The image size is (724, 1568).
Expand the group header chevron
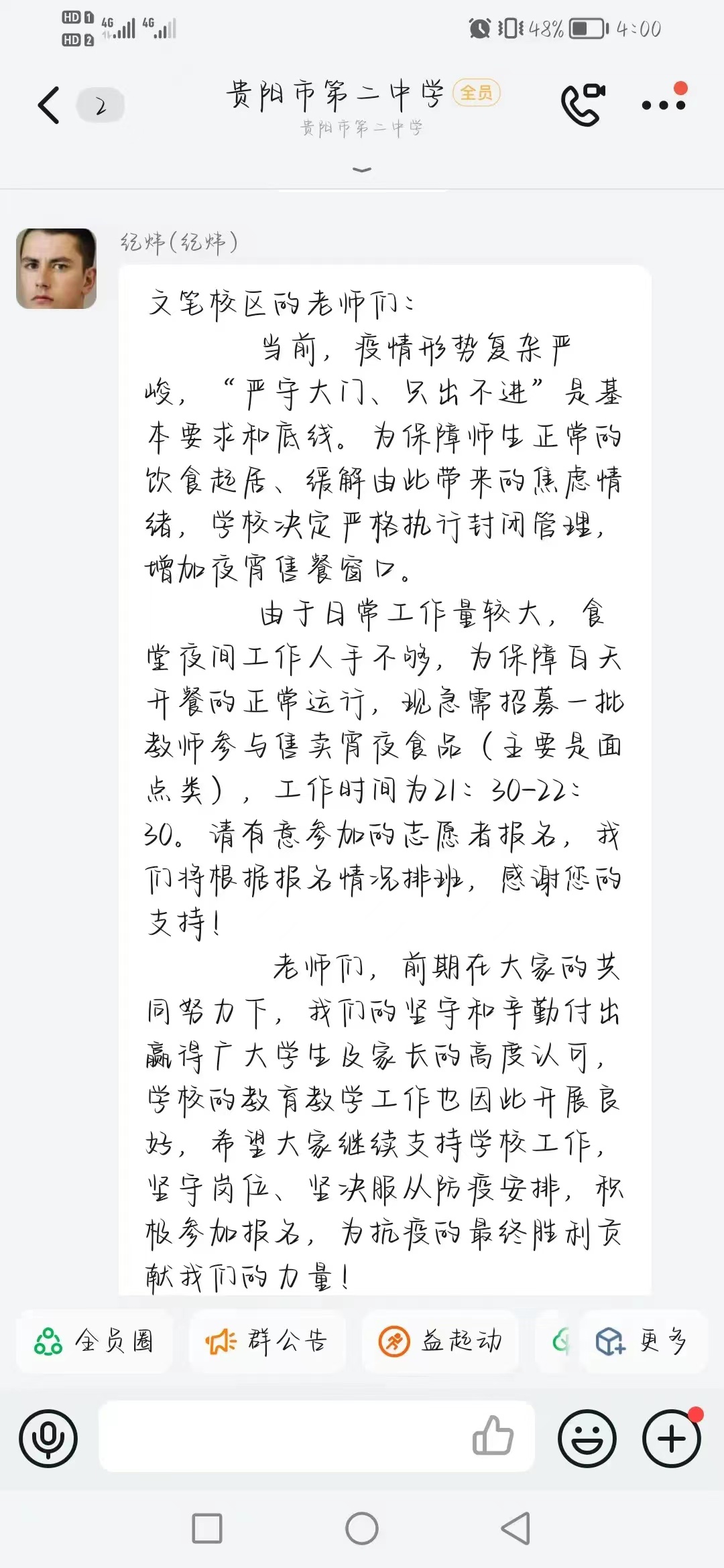pyautogui.click(x=362, y=170)
